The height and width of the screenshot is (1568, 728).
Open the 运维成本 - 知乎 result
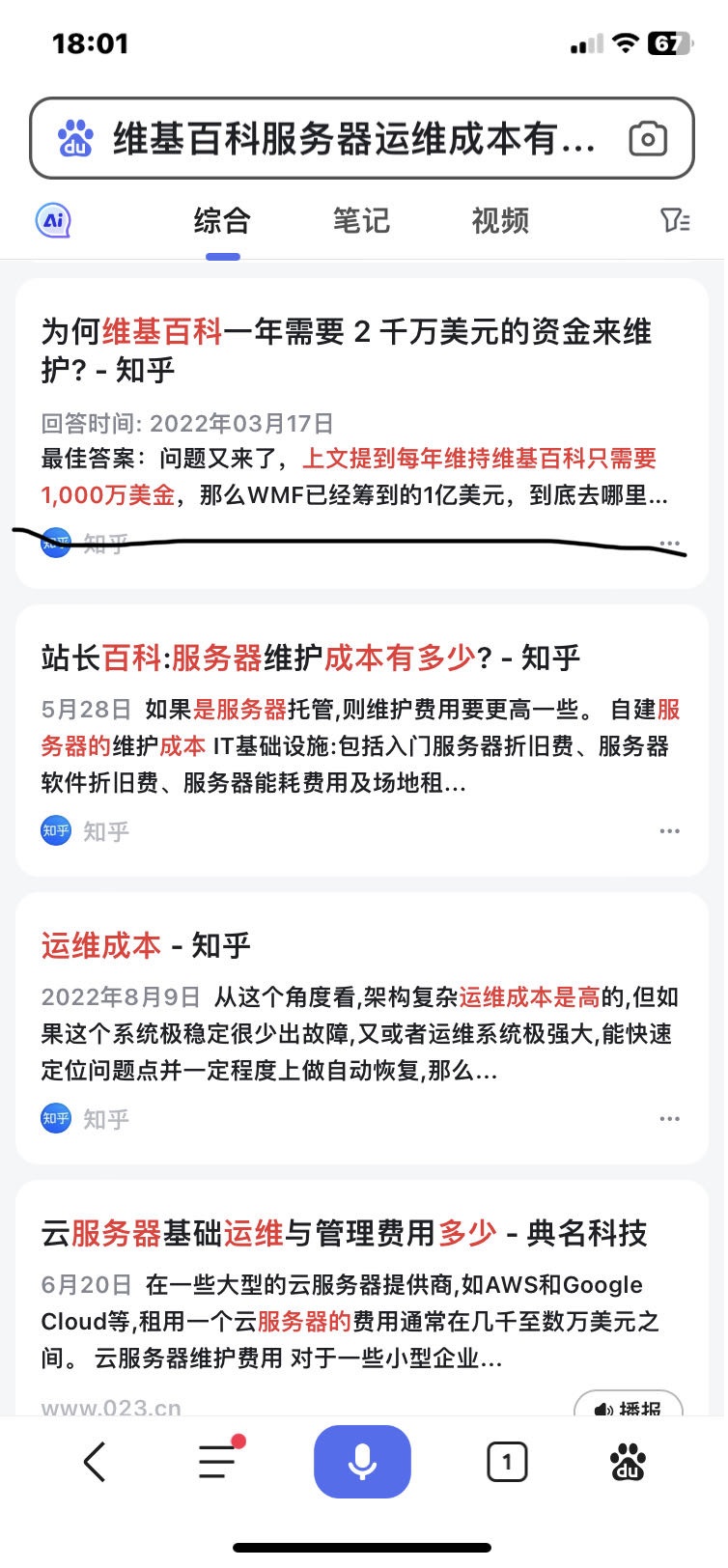(146, 945)
